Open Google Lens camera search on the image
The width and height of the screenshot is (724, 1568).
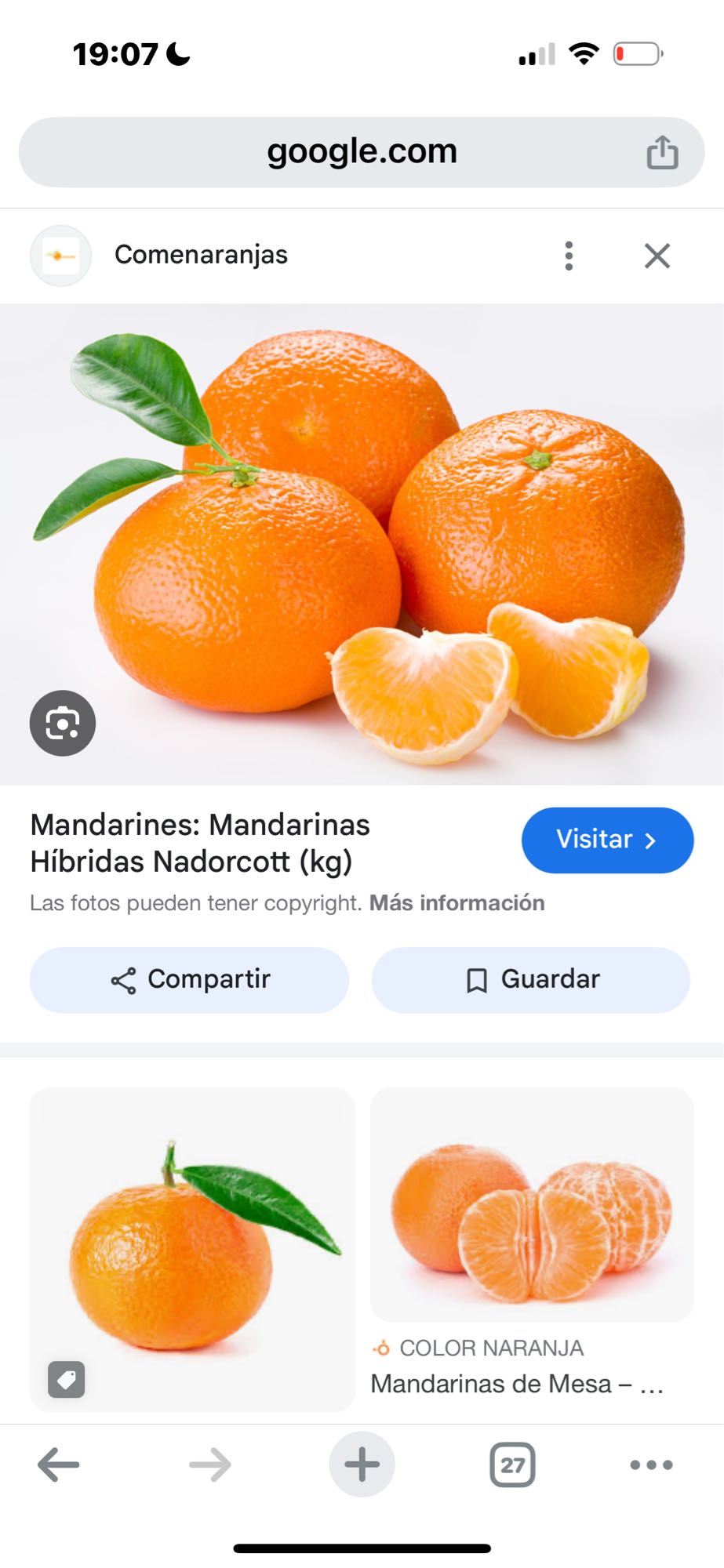tap(62, 723)
